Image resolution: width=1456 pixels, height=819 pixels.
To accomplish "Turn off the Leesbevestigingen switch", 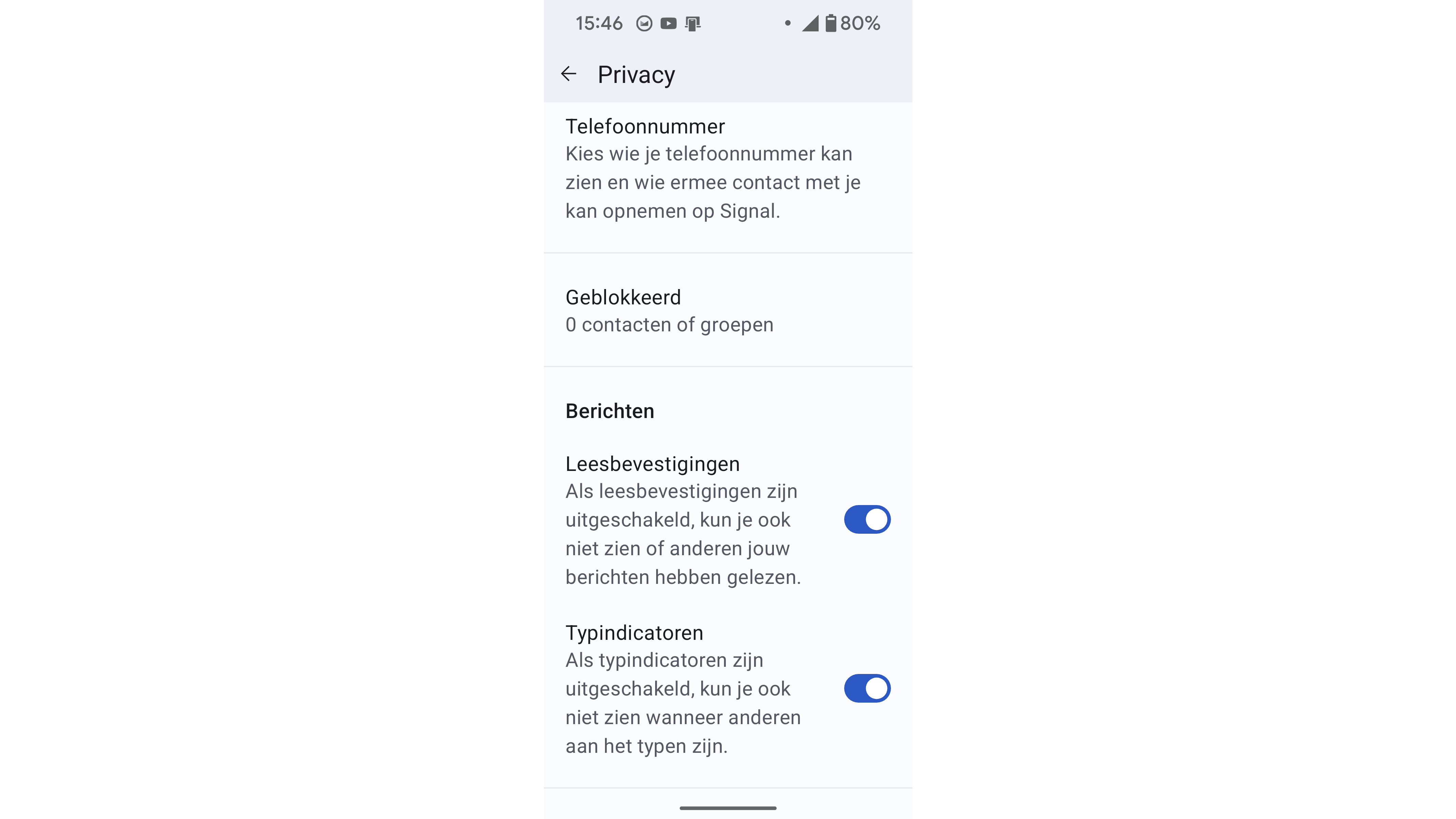I will [866, 519].
